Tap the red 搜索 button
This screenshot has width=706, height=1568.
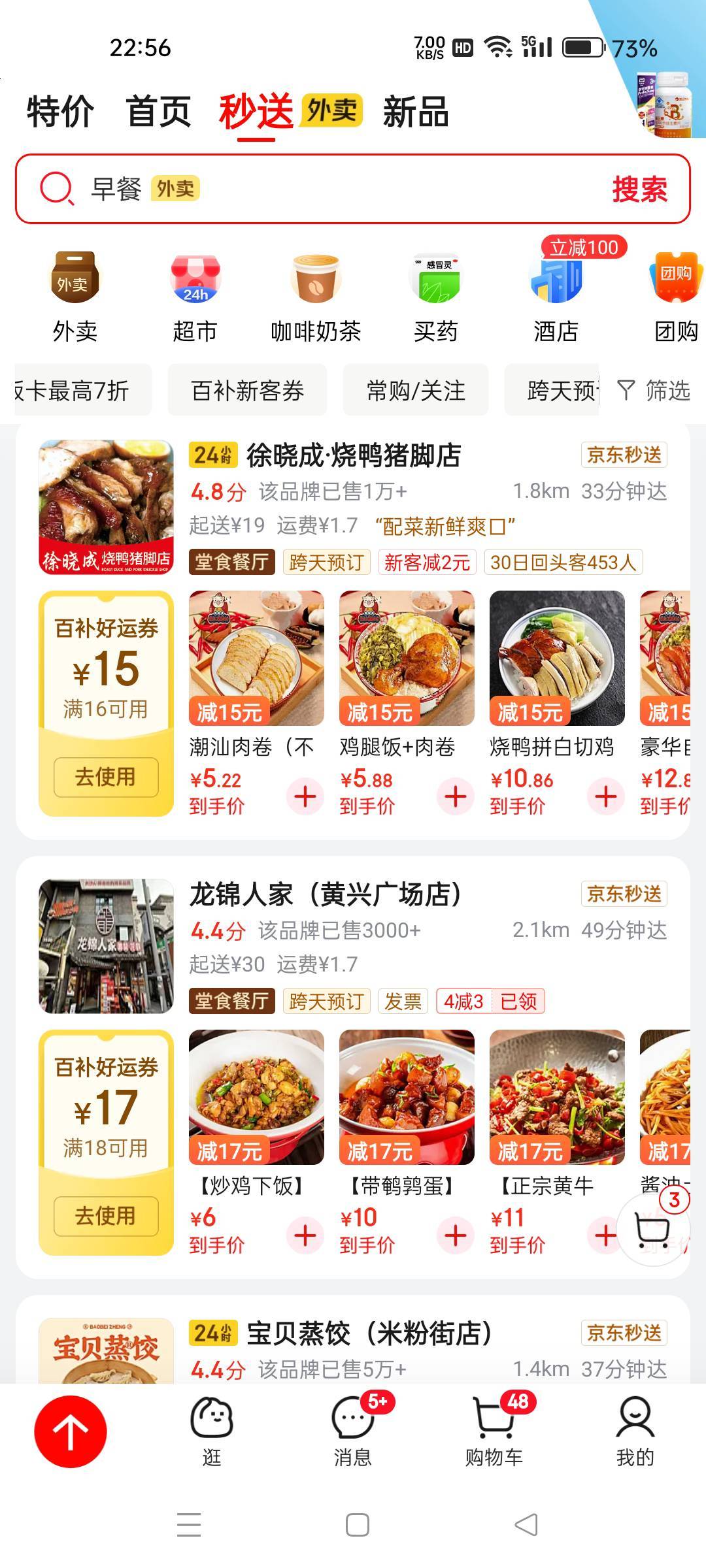pyautogui.click(x=639, y=189)
